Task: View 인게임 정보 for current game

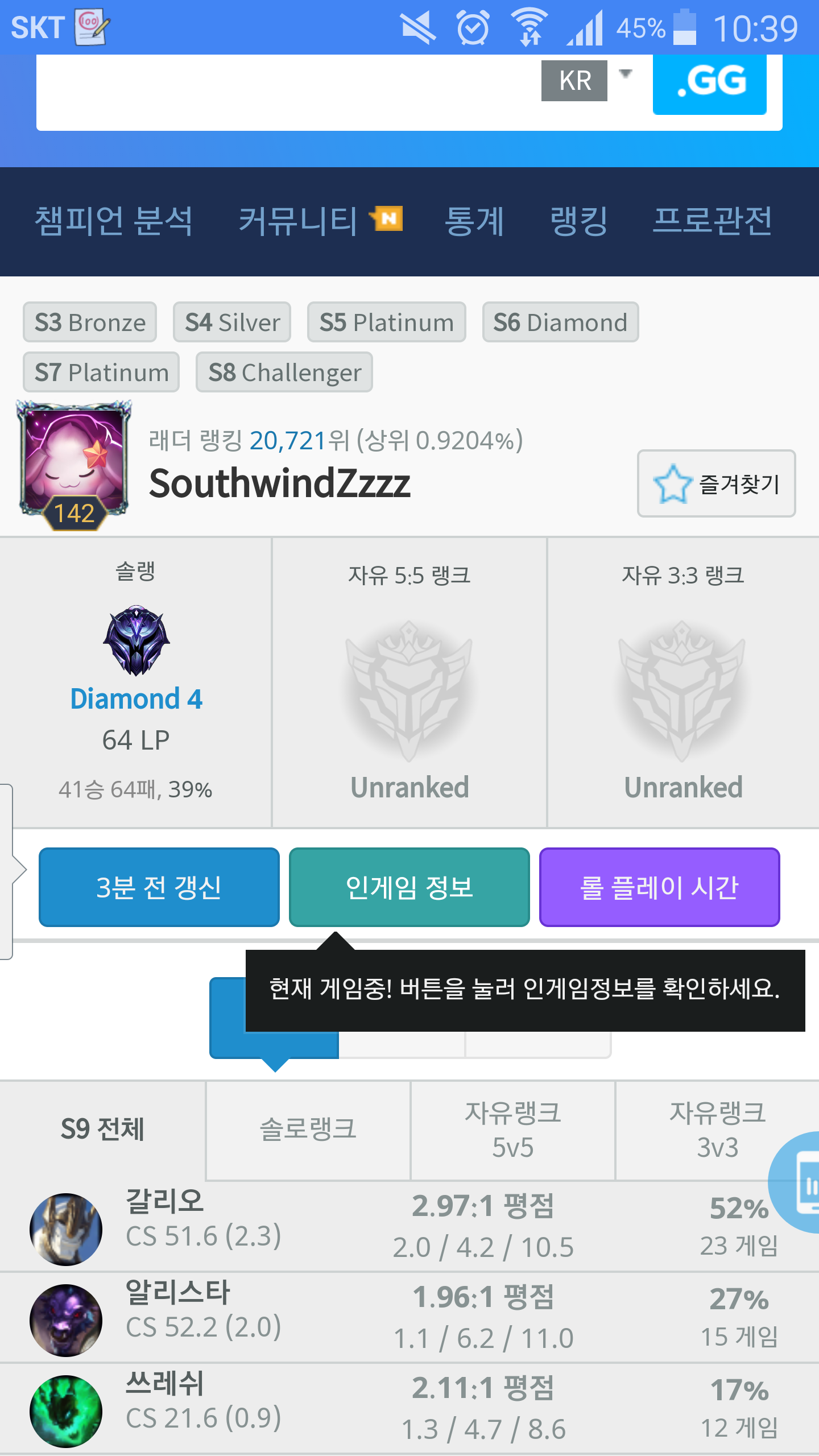Action: tap(409, 887)
